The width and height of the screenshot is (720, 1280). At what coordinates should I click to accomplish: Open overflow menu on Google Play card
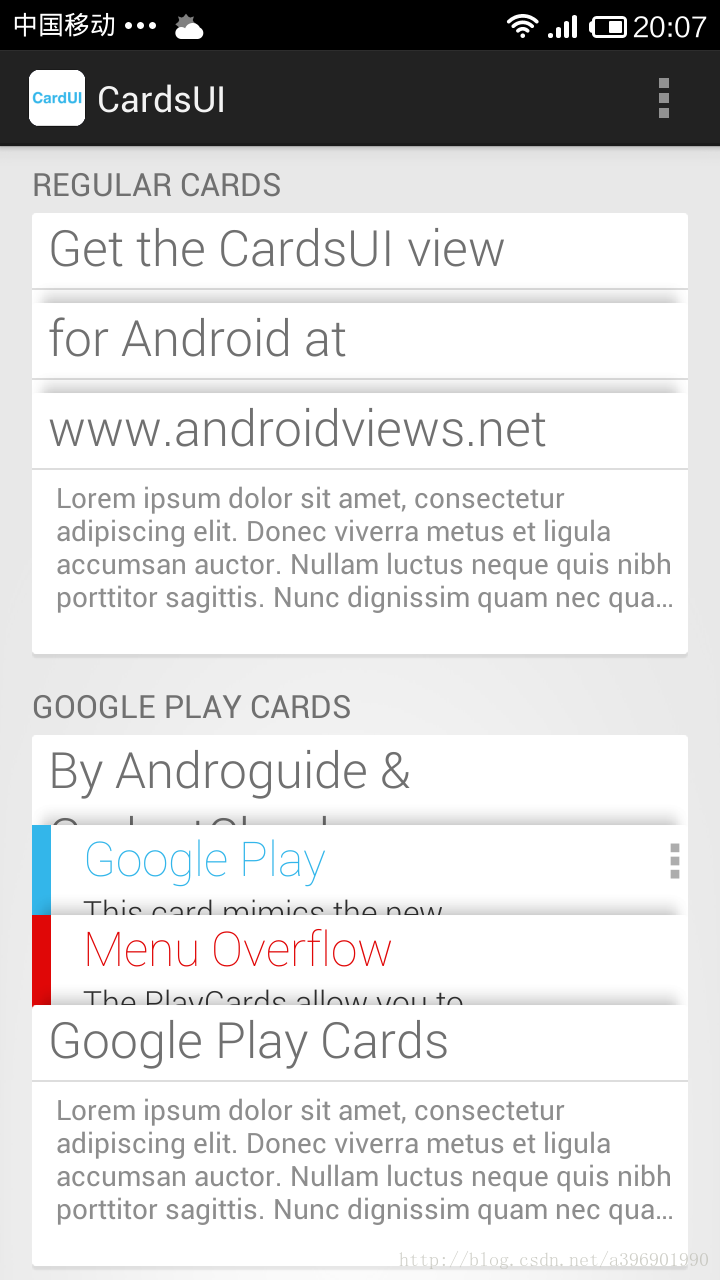pos(674,861)
